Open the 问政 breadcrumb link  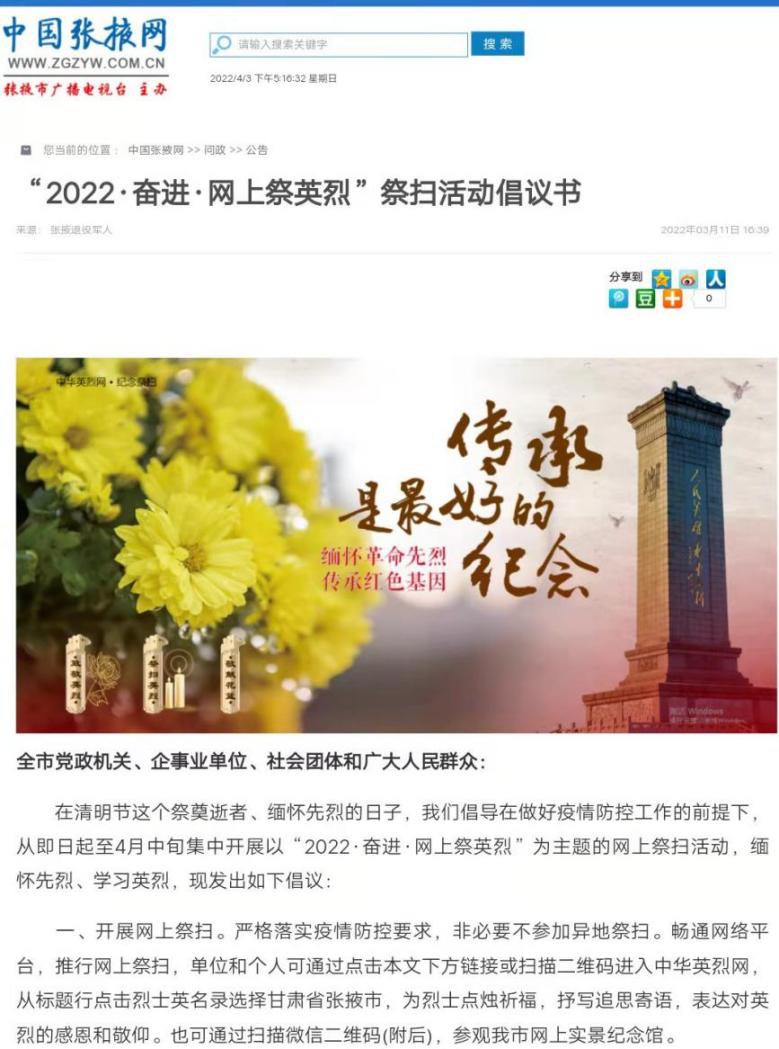pos(215,150)
